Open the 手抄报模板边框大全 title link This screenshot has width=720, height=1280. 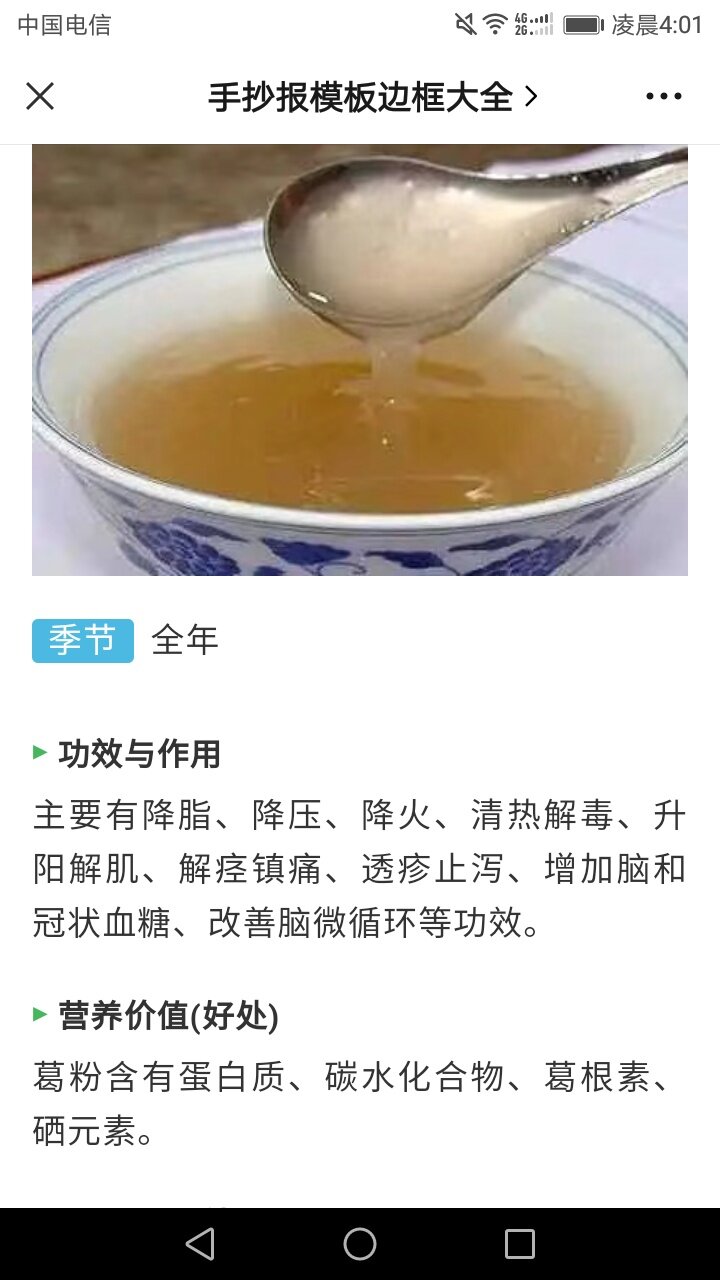pos(372,97)
